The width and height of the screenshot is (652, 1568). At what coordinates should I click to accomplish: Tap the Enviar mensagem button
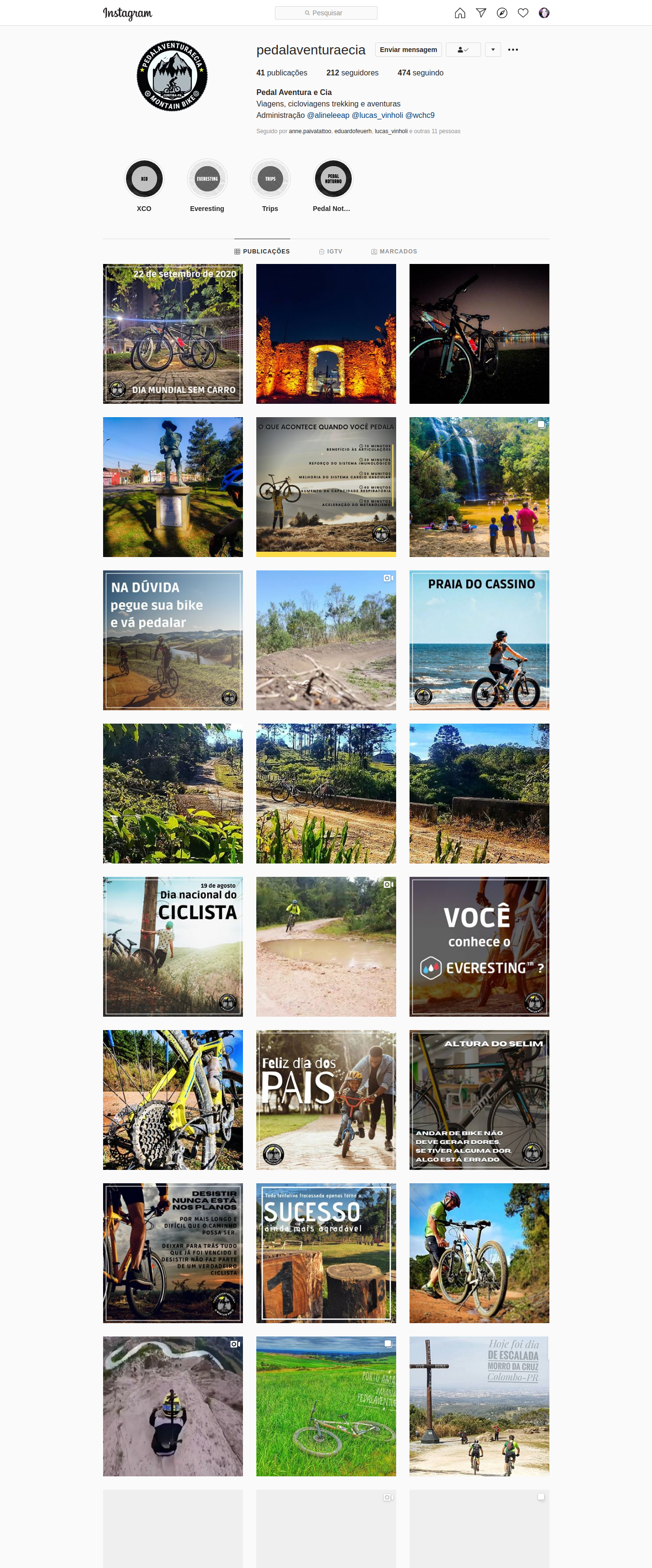click(408, 50)
